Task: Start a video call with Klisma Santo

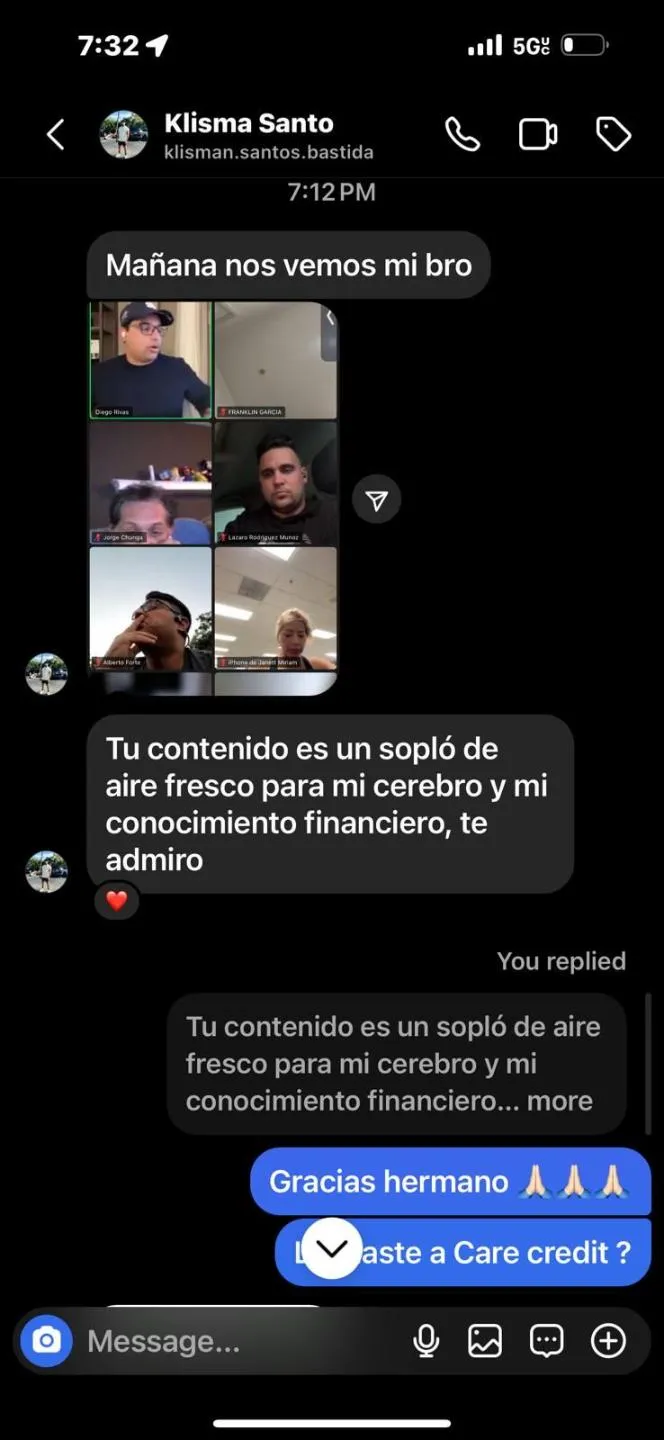Action: click(538, 134)
